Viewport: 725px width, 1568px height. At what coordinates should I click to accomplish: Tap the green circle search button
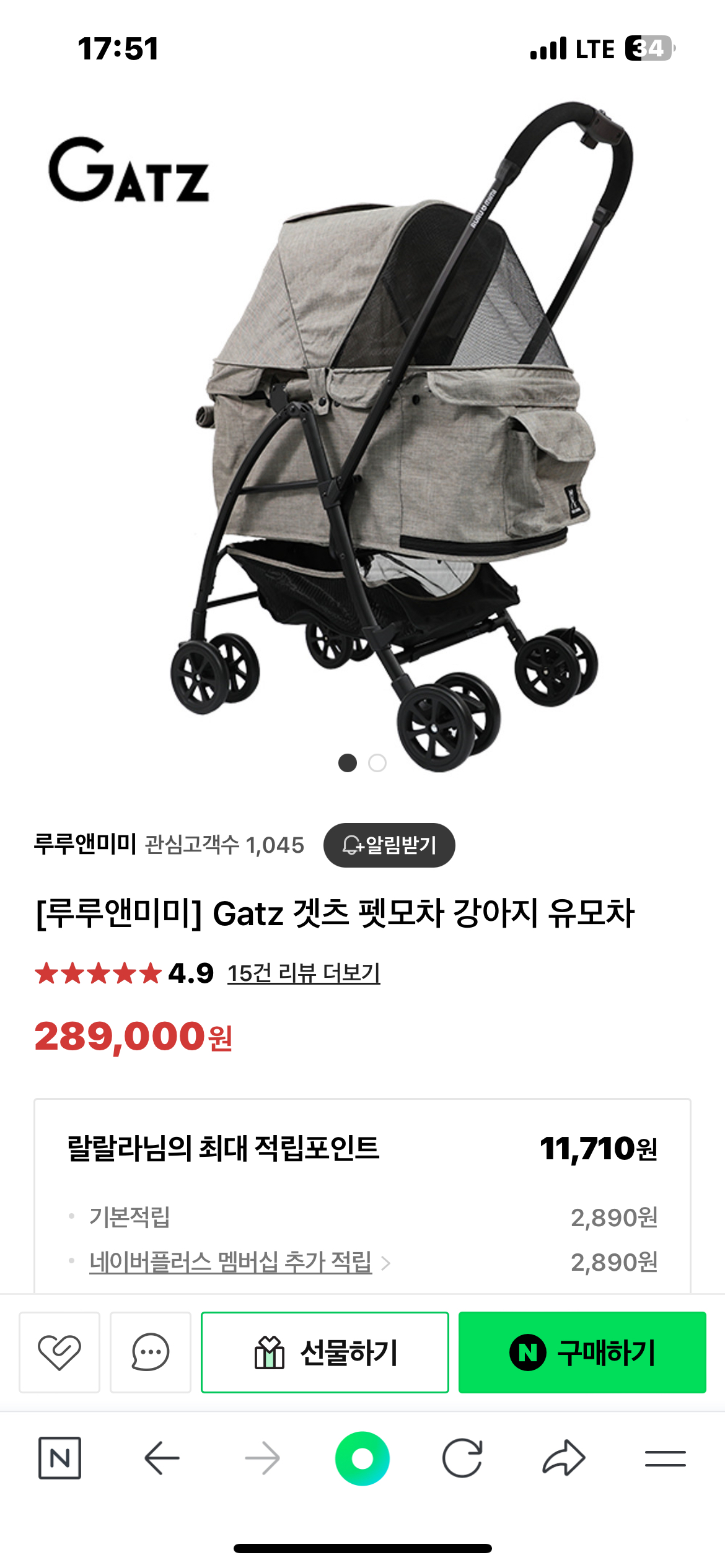pos(362,1458)
